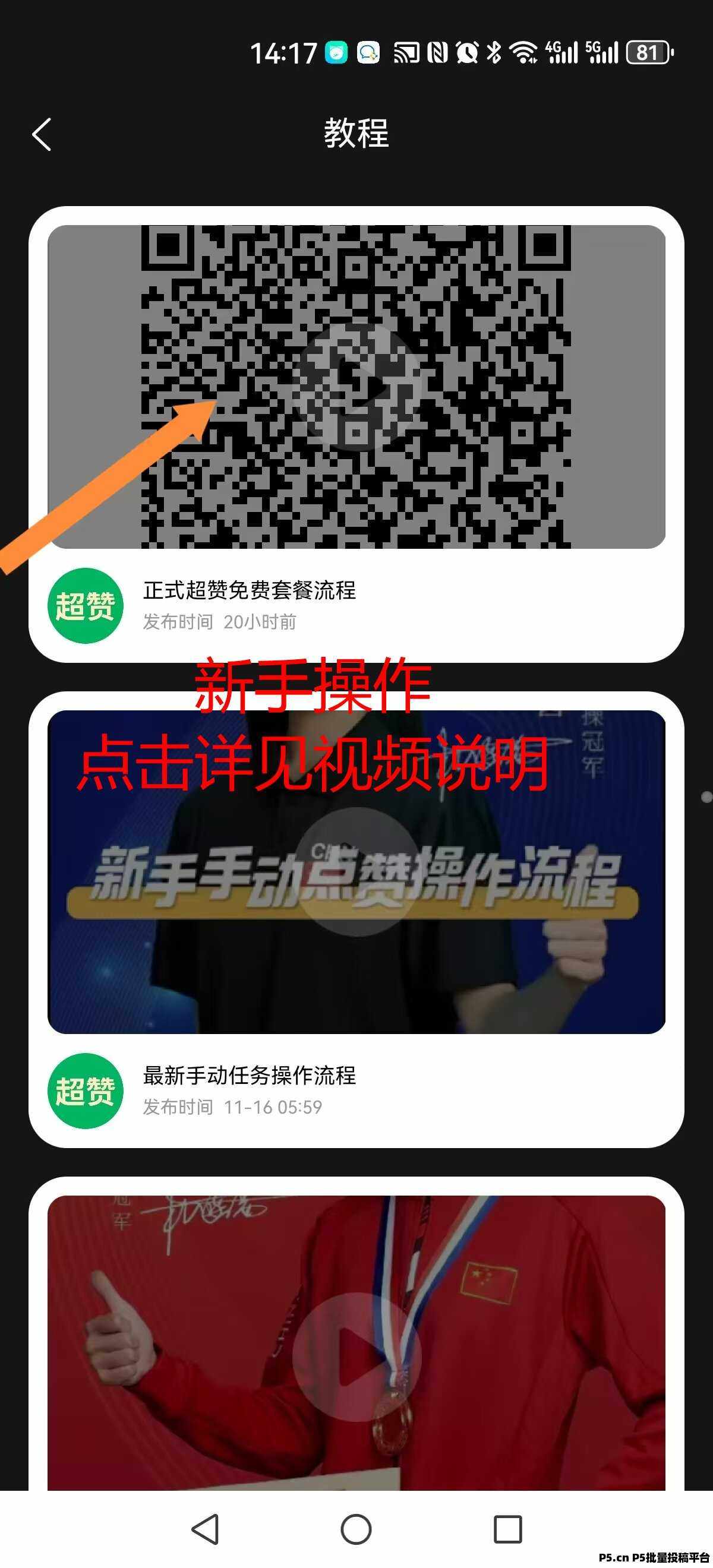Play the 正式超赞免费套餐流程 video
The image size is (713, 1568).
[x=356, y=387]
